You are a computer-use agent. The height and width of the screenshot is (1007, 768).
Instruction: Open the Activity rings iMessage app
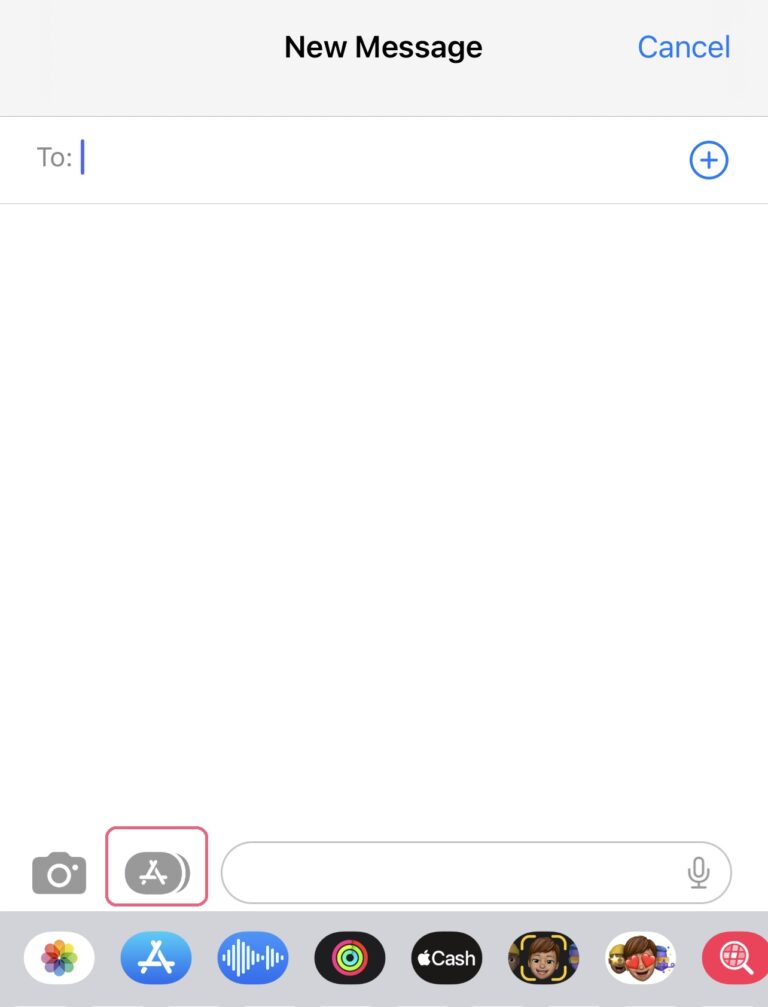[x=349, y=957]
